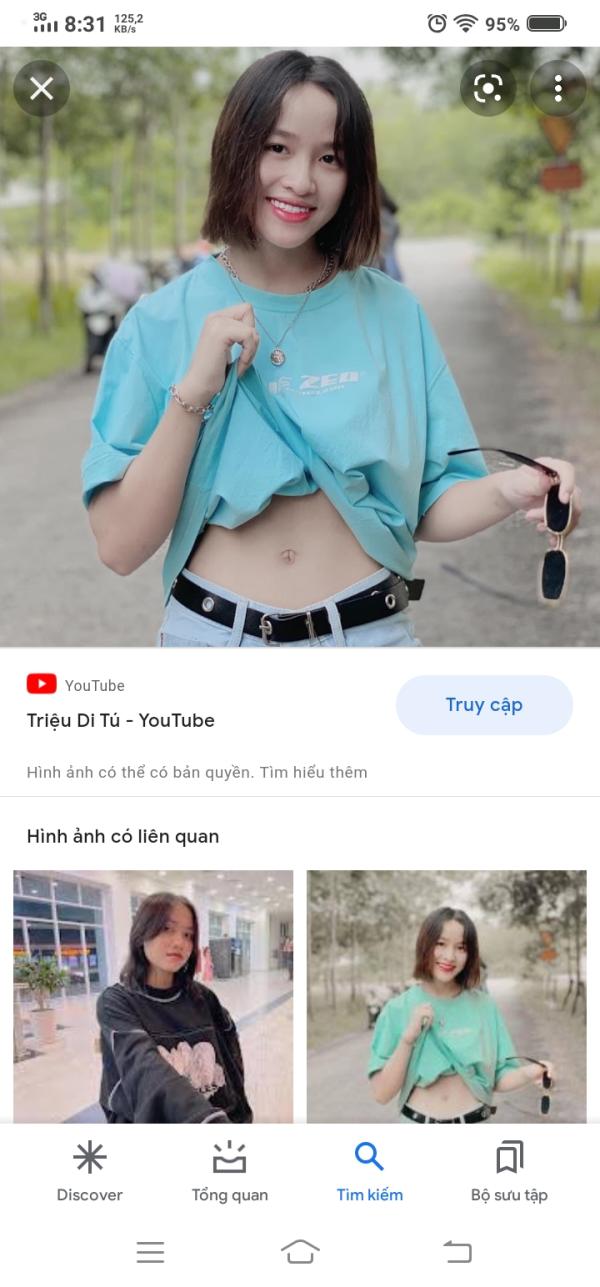Open the Bộ sưu tập tab
This screenshot has width=600, height=1287.
click(x=509, y=1172)
